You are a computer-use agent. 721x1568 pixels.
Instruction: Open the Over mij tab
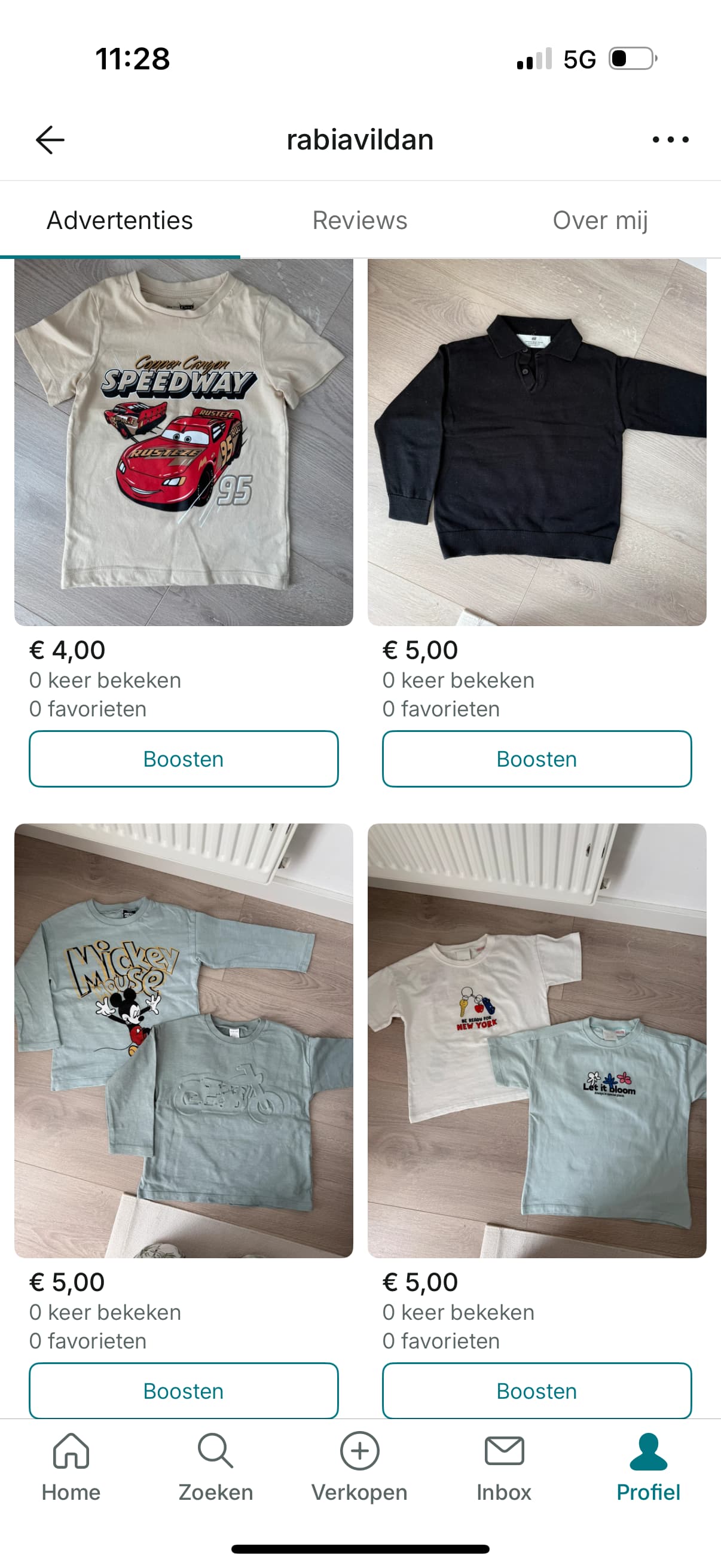600,220
